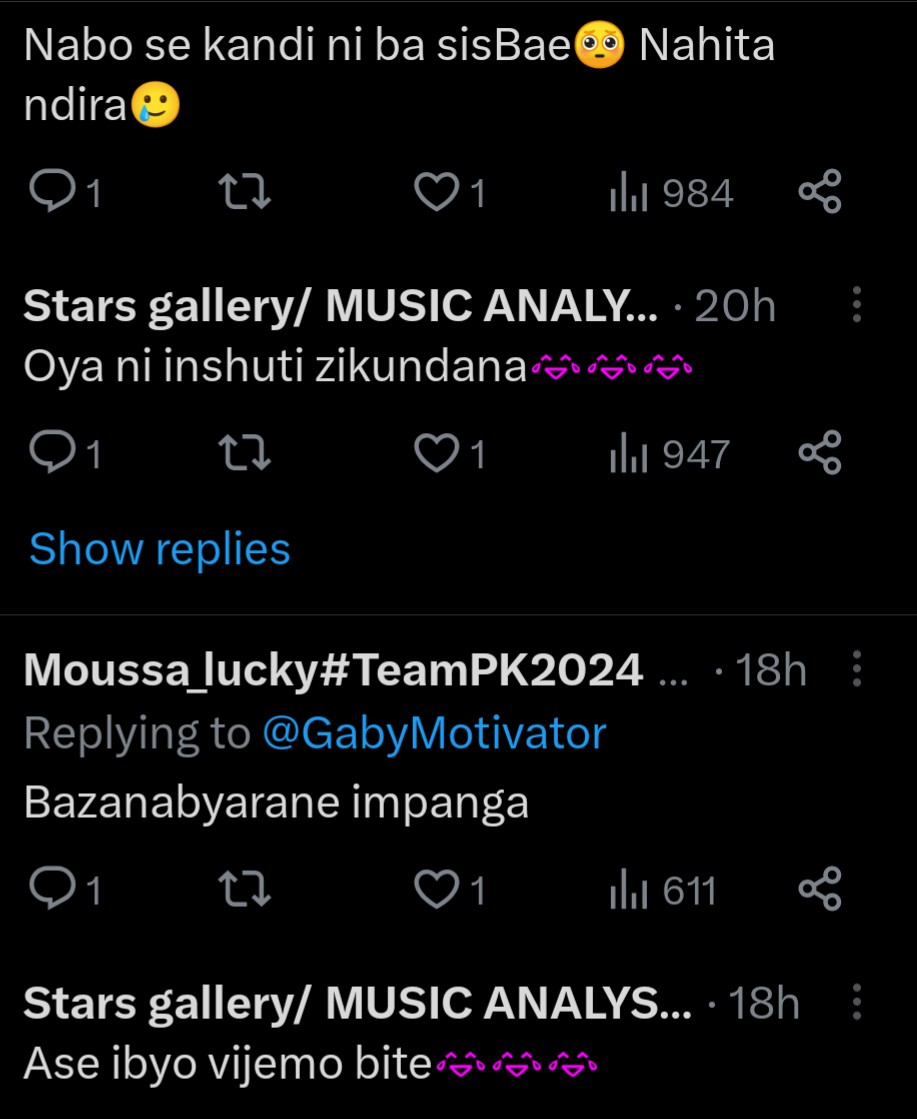Share "Oya ni inshuti zikundana" tweet

(820, 454)
